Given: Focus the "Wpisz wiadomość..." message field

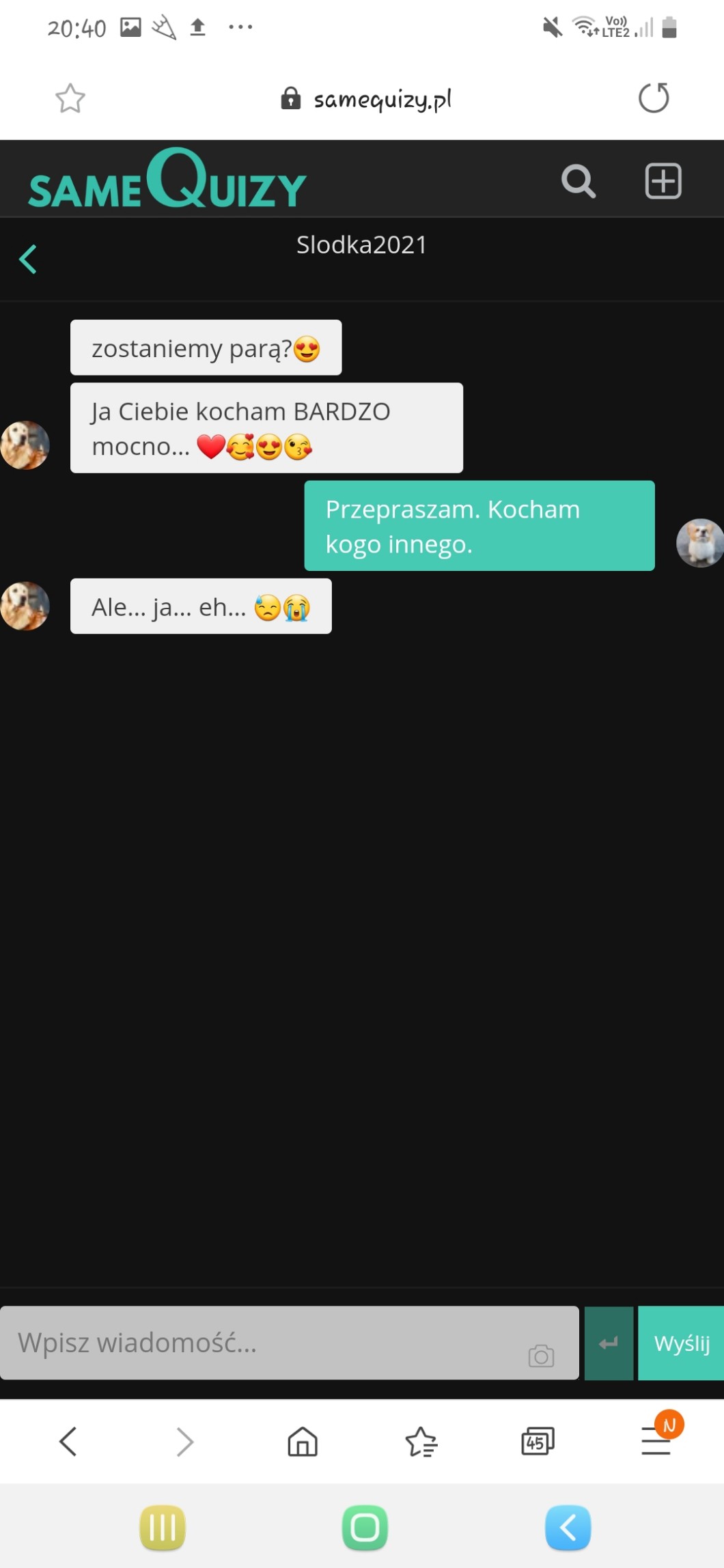Looking at the screenshot, I should pyautogui.click(x=266, y=1343).
